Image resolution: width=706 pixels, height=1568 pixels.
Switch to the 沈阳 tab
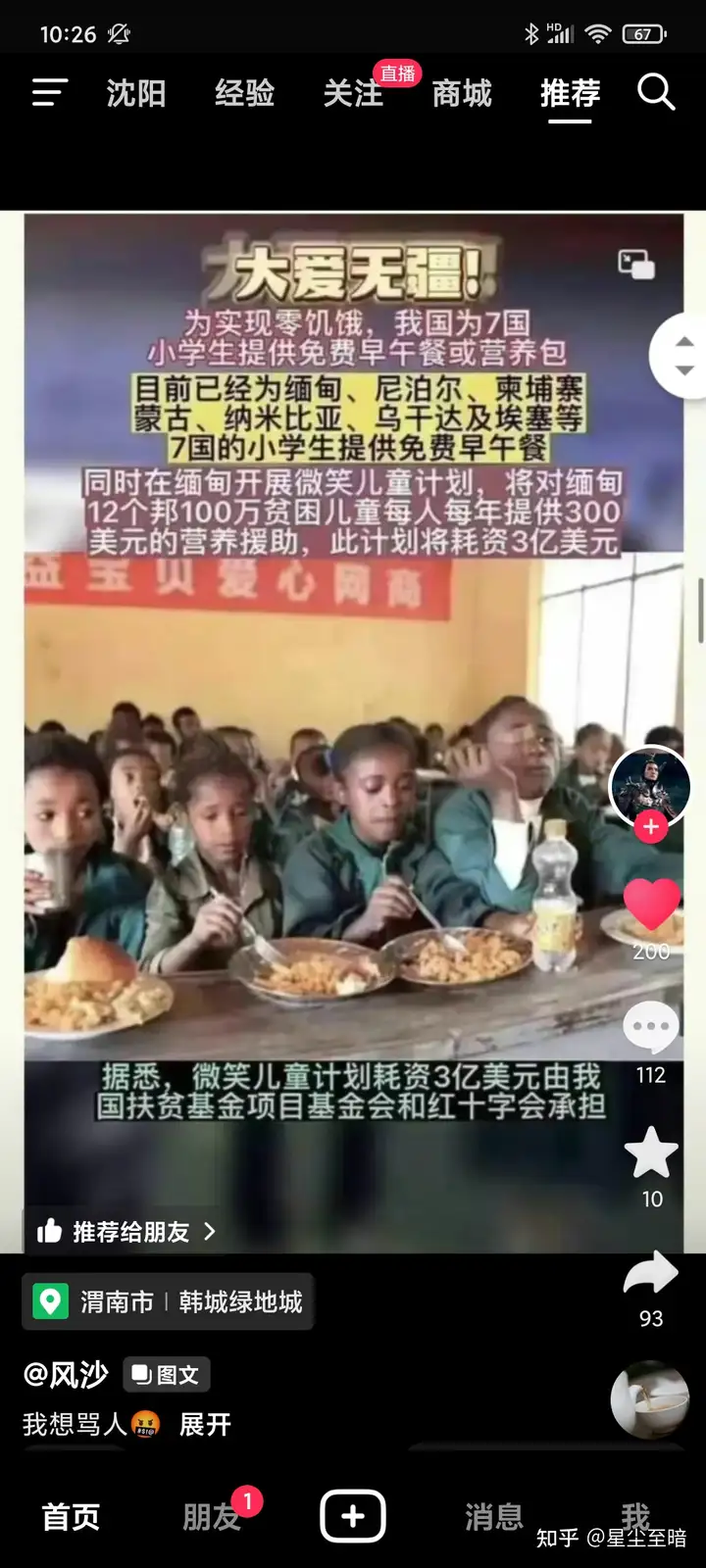pyautogui.click(x=136, y=94)
